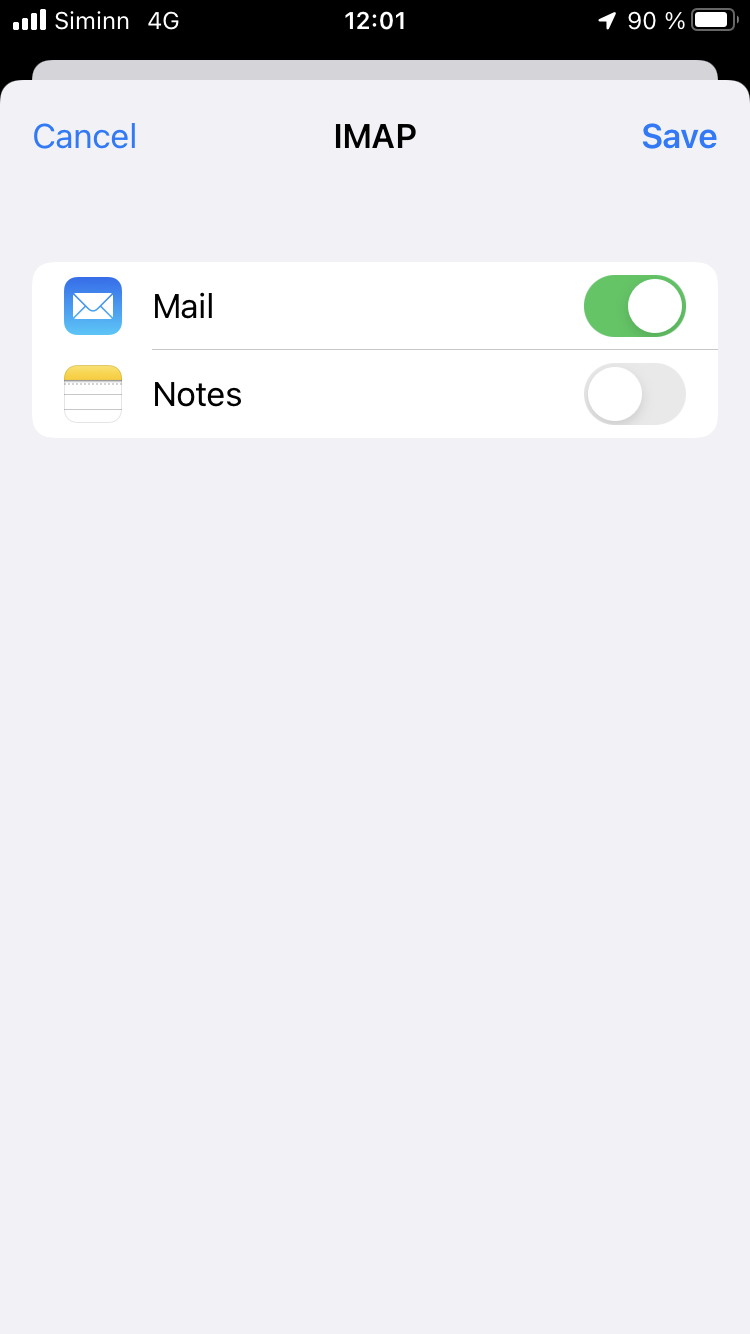Tap the Mail app envelope icon
Viewport: 750px width, 1334px height.
tap(92, 306)
